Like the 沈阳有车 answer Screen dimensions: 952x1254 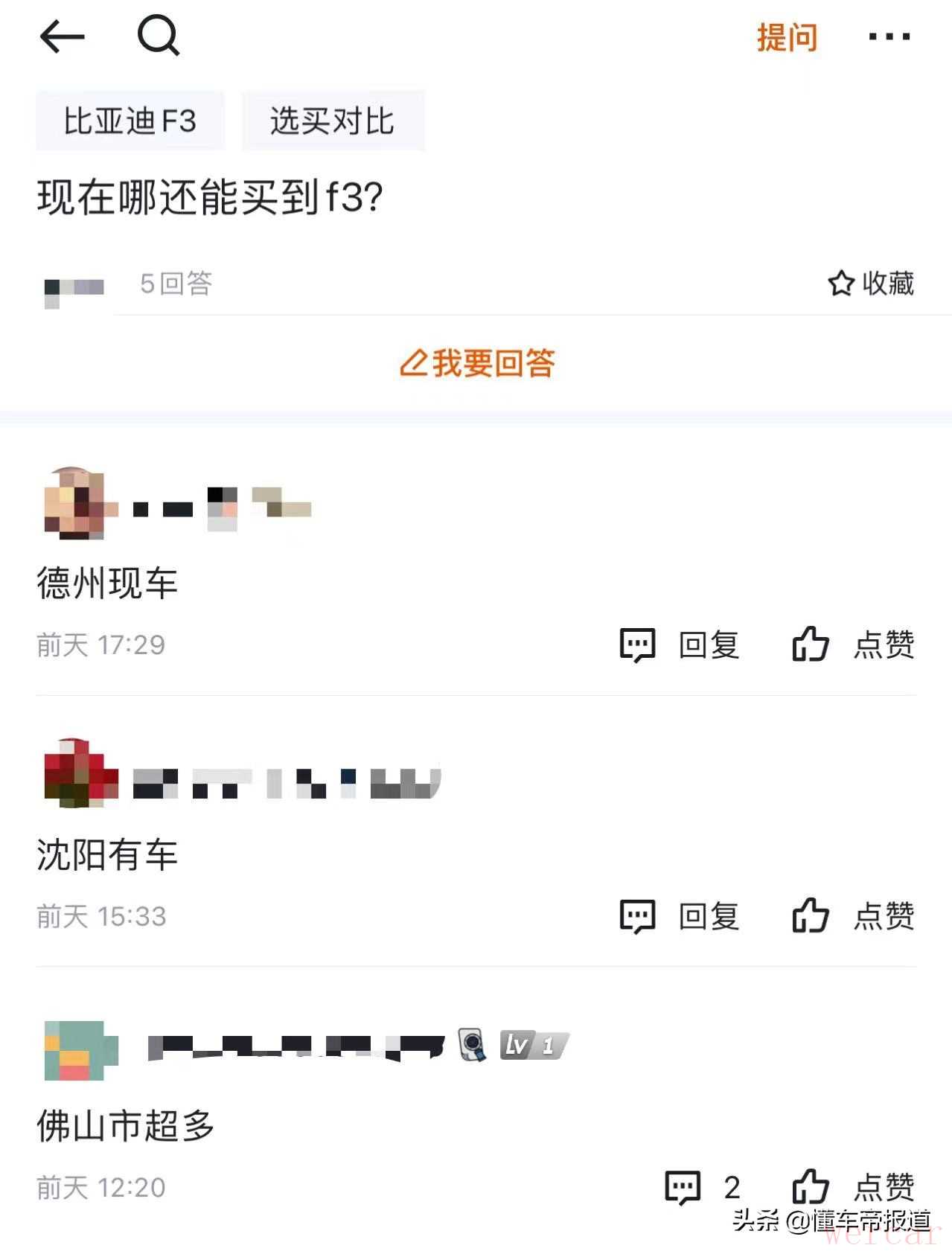[853, 916]
